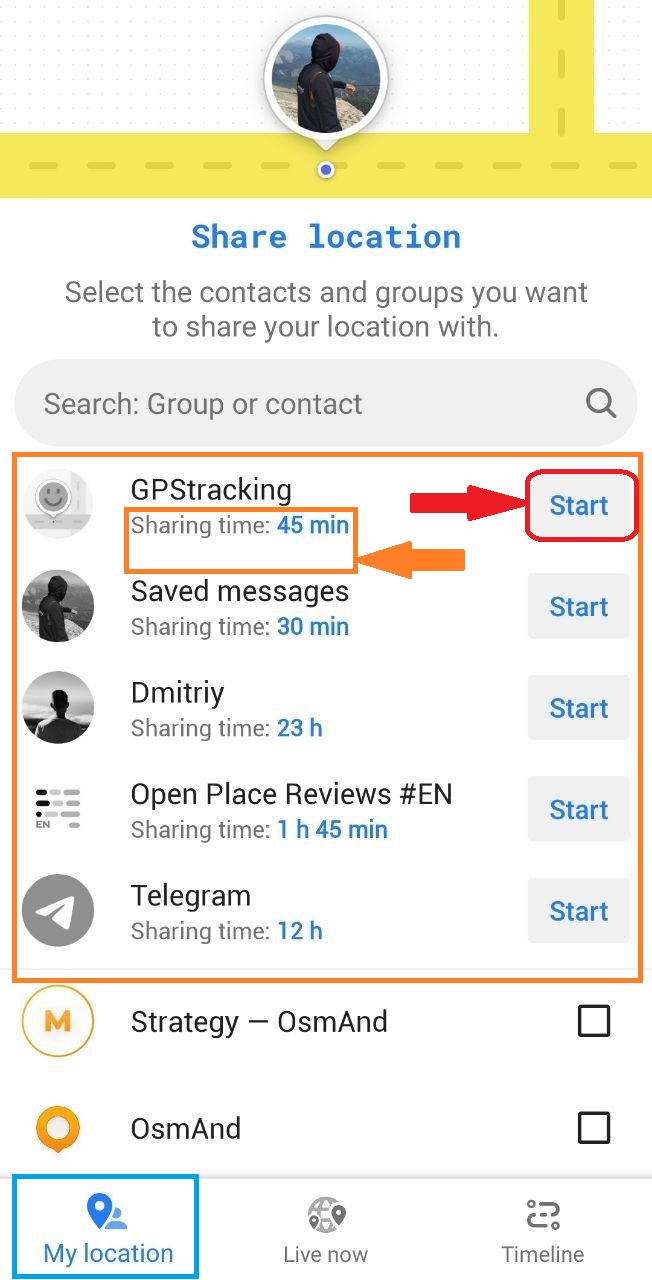652x1280 pixels.
Task: Open the Group or contact search field
Action: pos(310,404)
